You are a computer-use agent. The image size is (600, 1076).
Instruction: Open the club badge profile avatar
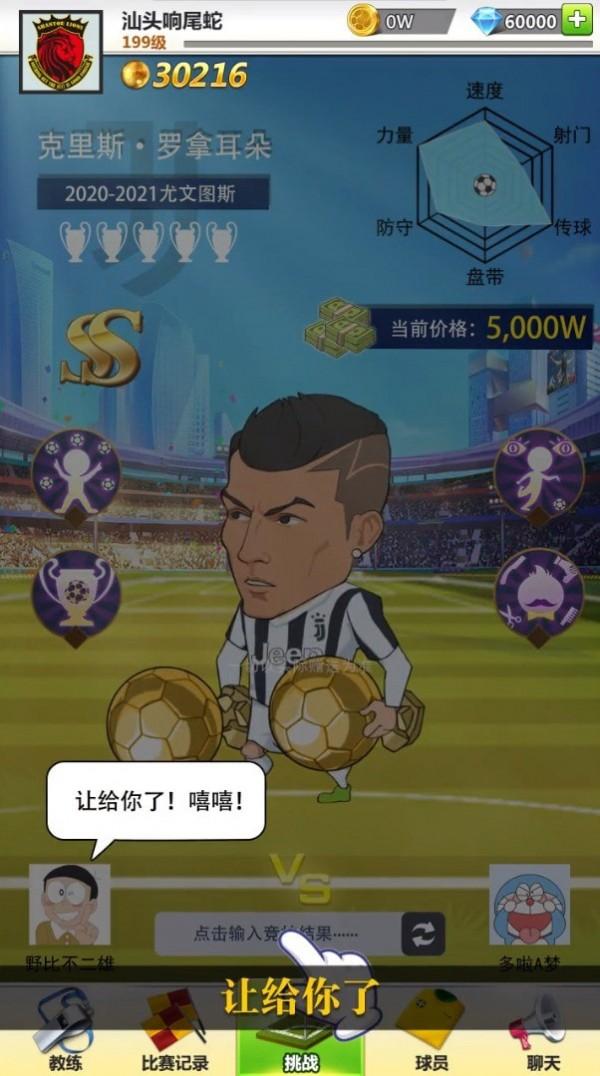coord(60,52)
